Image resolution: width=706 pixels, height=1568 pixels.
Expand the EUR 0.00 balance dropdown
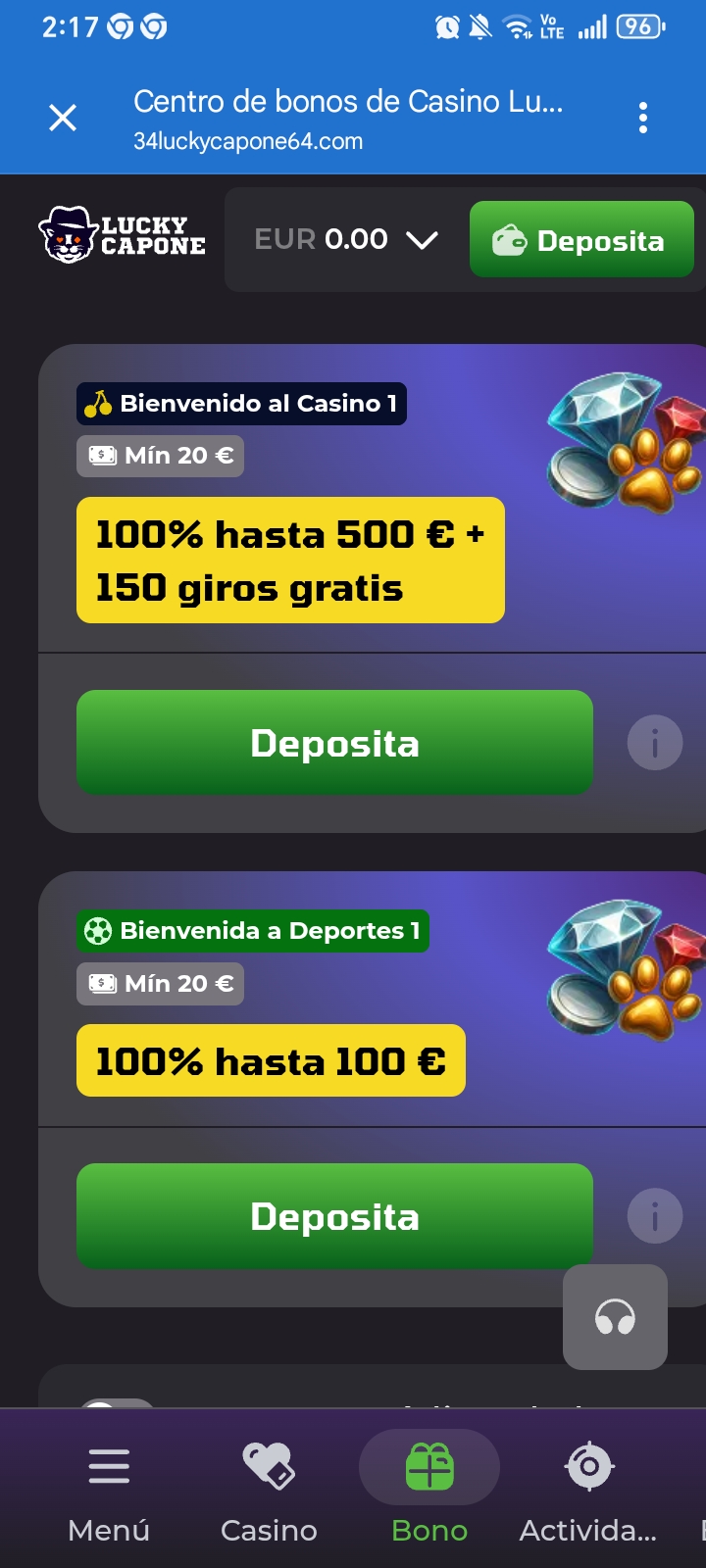pos(345,240)
